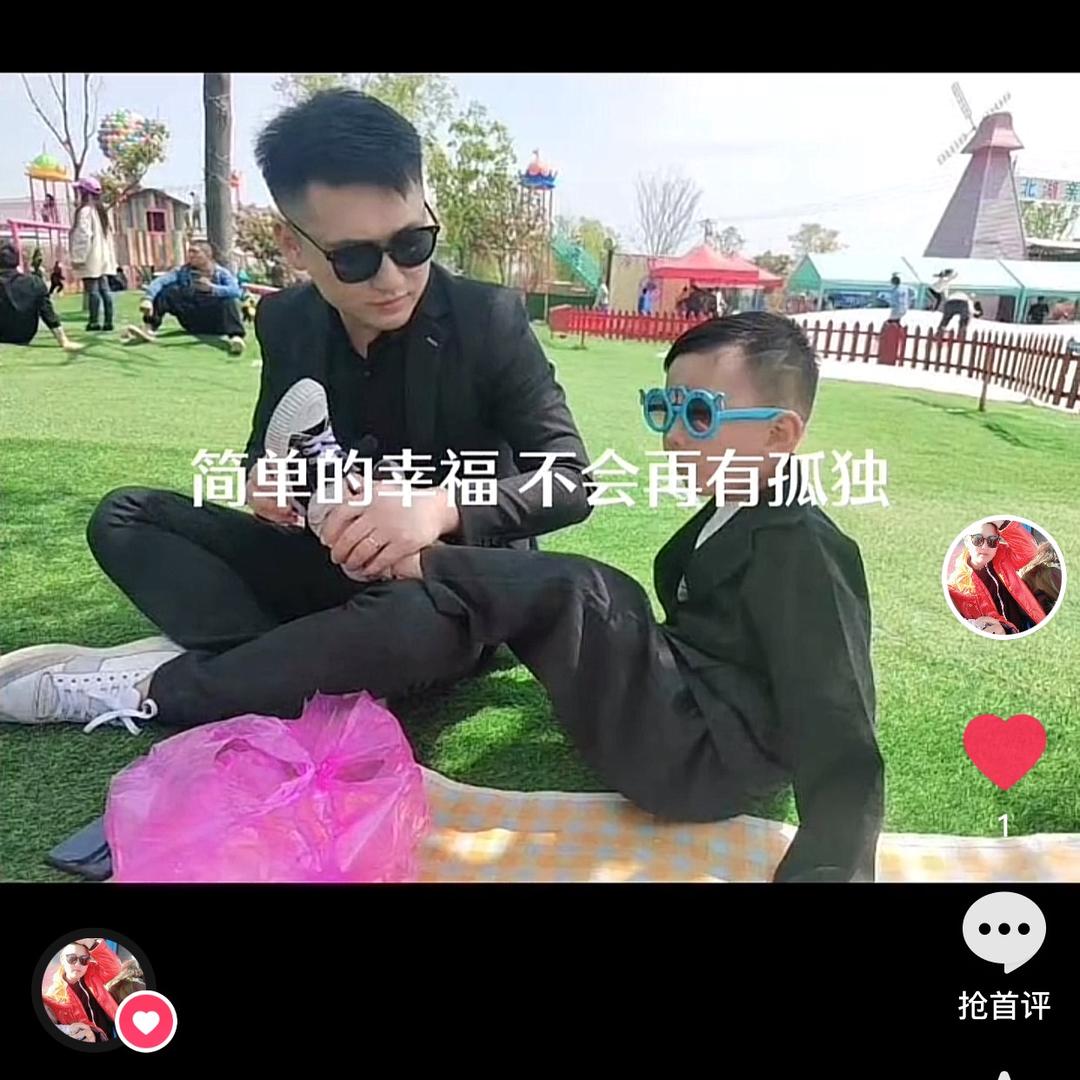Like the video with the red heart
Viewport: 1080px width, 1080px height.
click(x=1004, y=751)
